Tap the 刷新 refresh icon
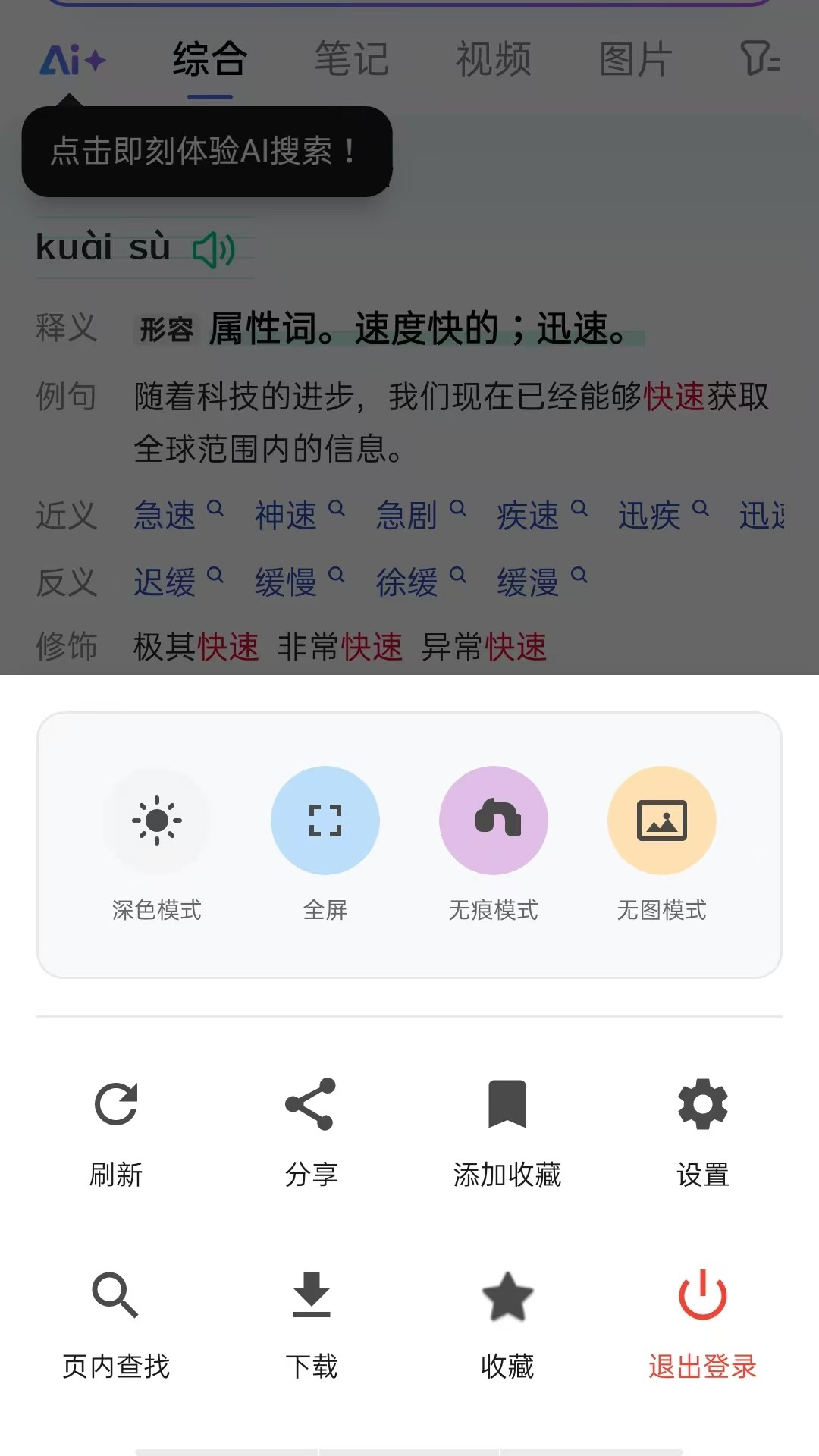This screenshot has width=819, height=1456. point(115,1103)
